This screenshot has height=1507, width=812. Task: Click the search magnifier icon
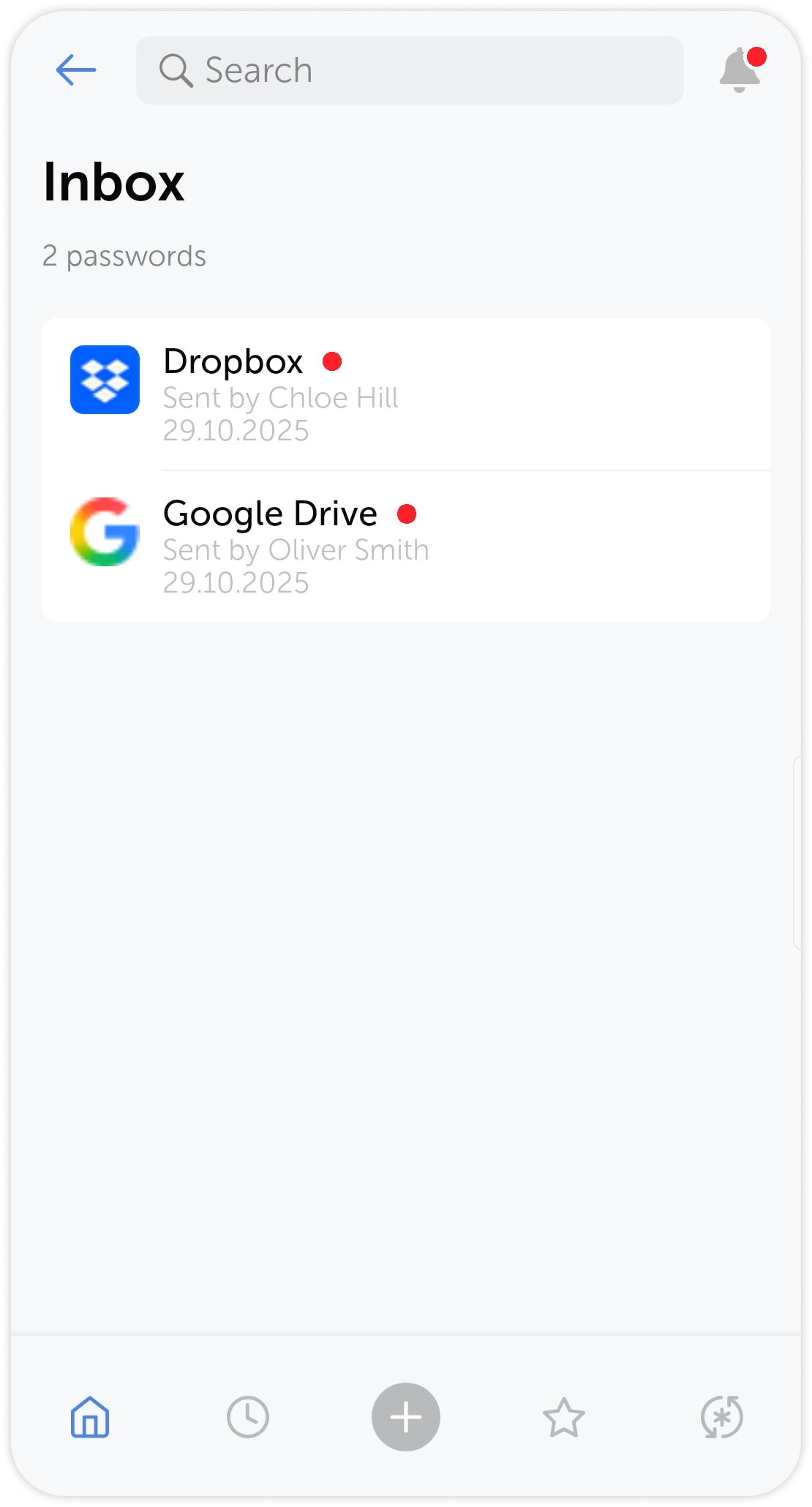pos(176,69)
